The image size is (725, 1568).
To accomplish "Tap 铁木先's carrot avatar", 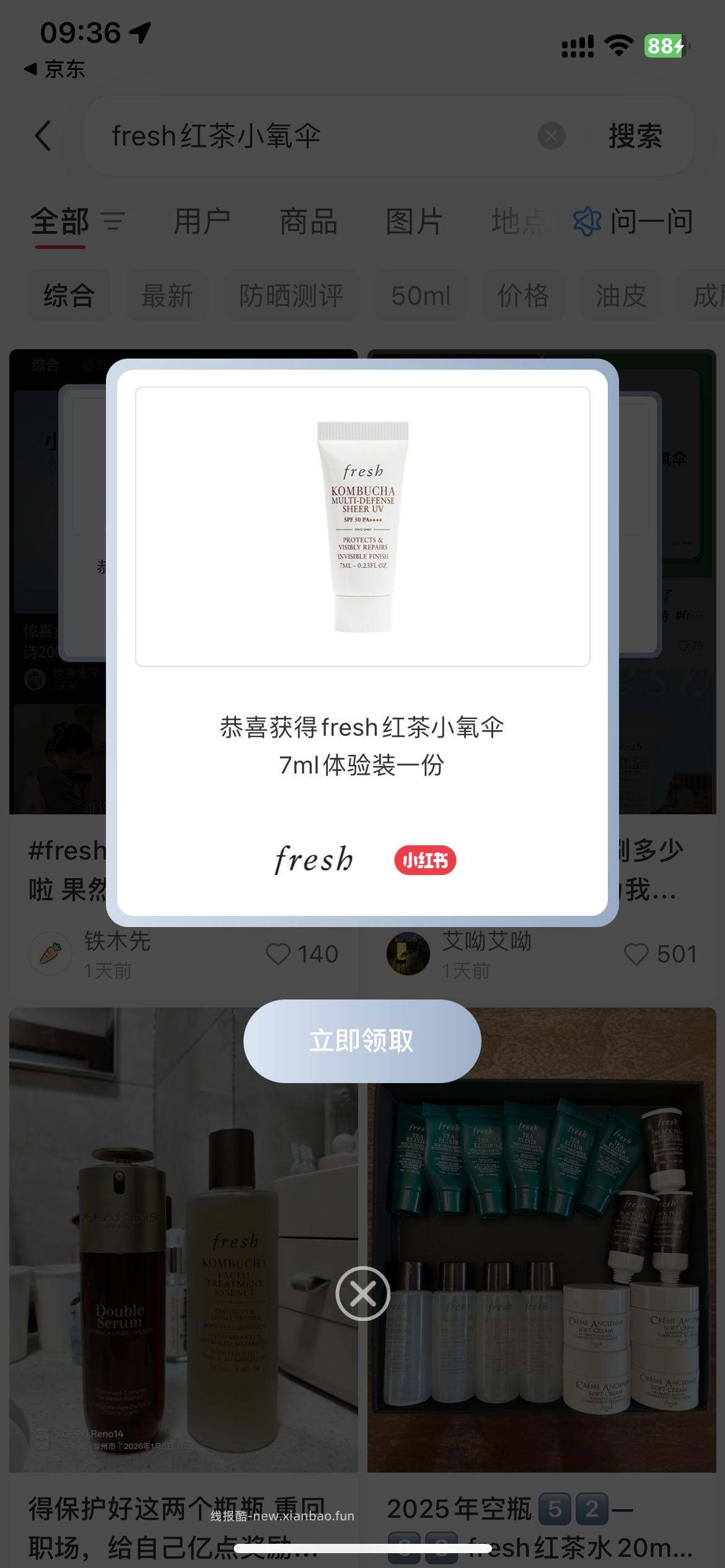I will click(50, 954).
